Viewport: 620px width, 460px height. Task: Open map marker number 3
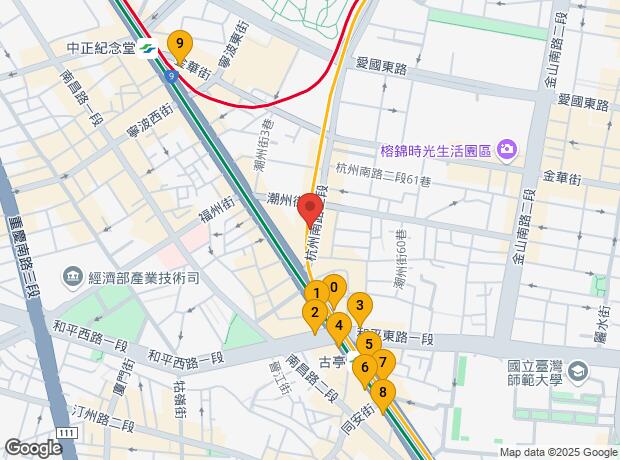point(359,306)
